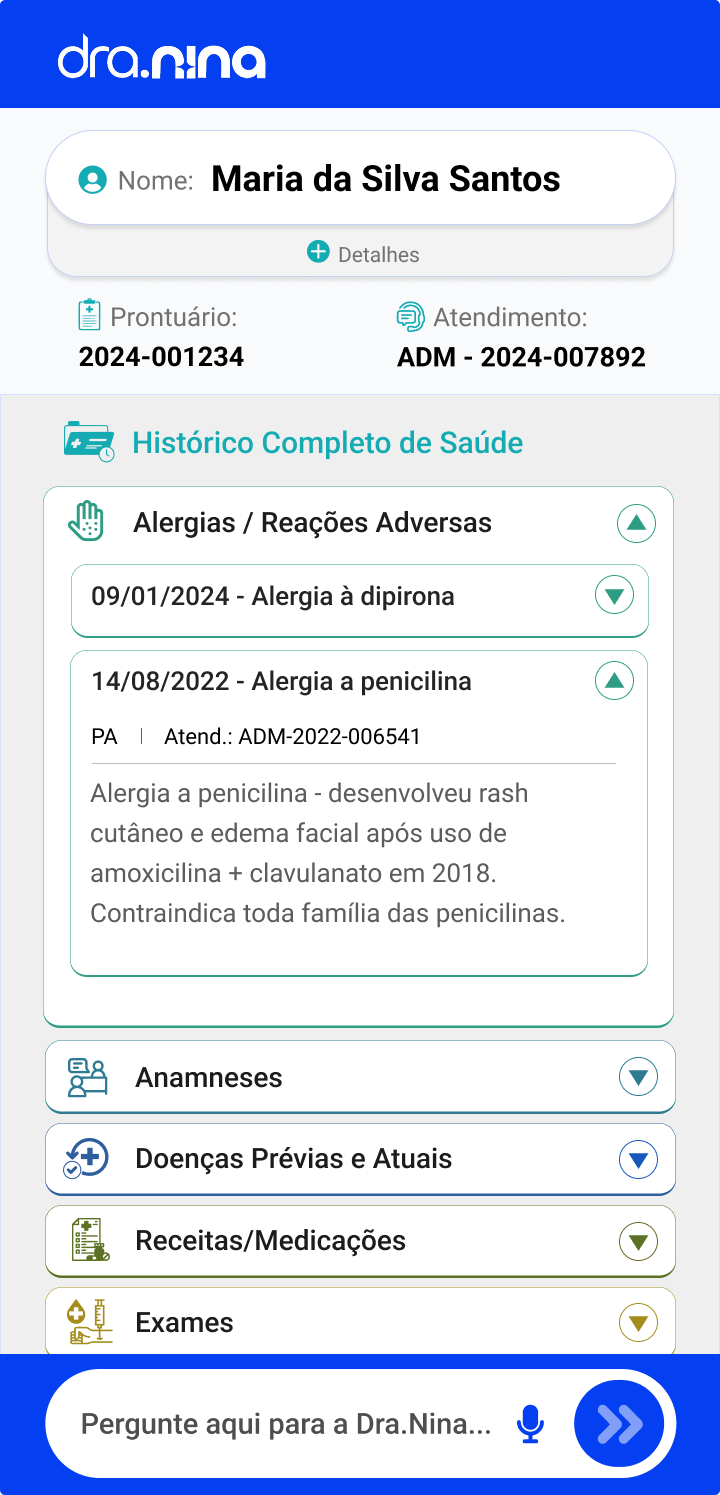This screenshot has width=720, height=1495.
Task: Expand the Alergia à dipirona entry
Action: tap(614, 597)
